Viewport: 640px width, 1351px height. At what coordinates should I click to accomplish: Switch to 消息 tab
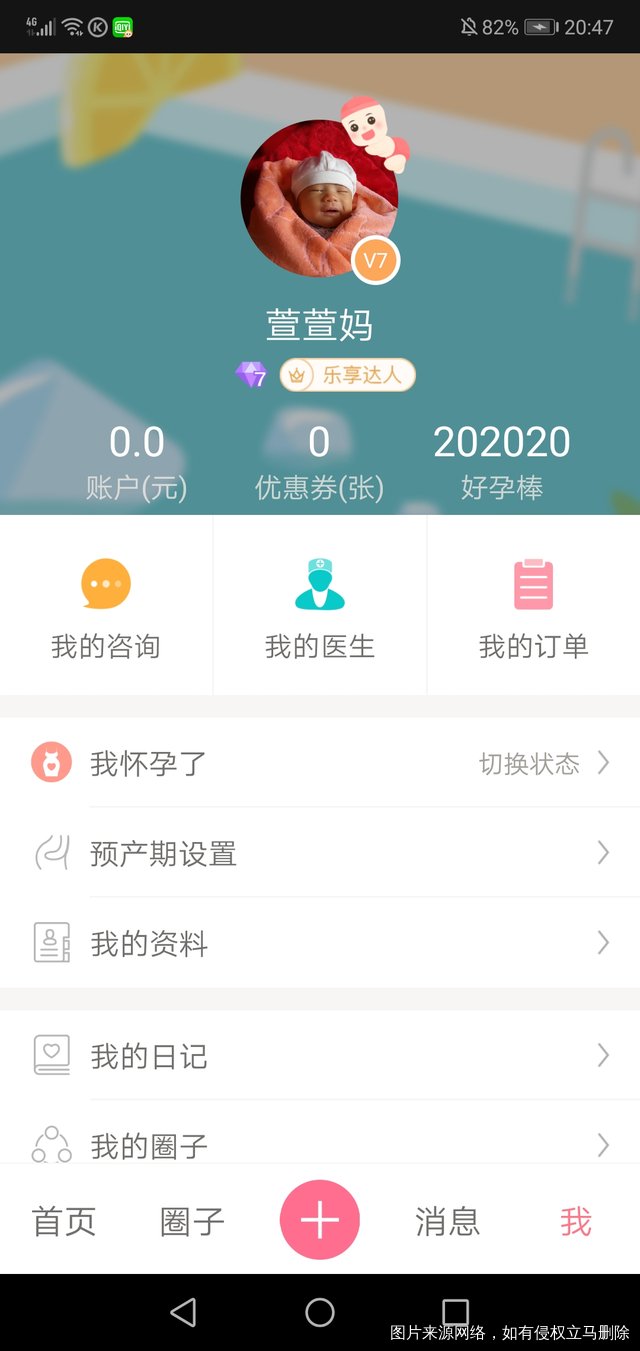447,1221
